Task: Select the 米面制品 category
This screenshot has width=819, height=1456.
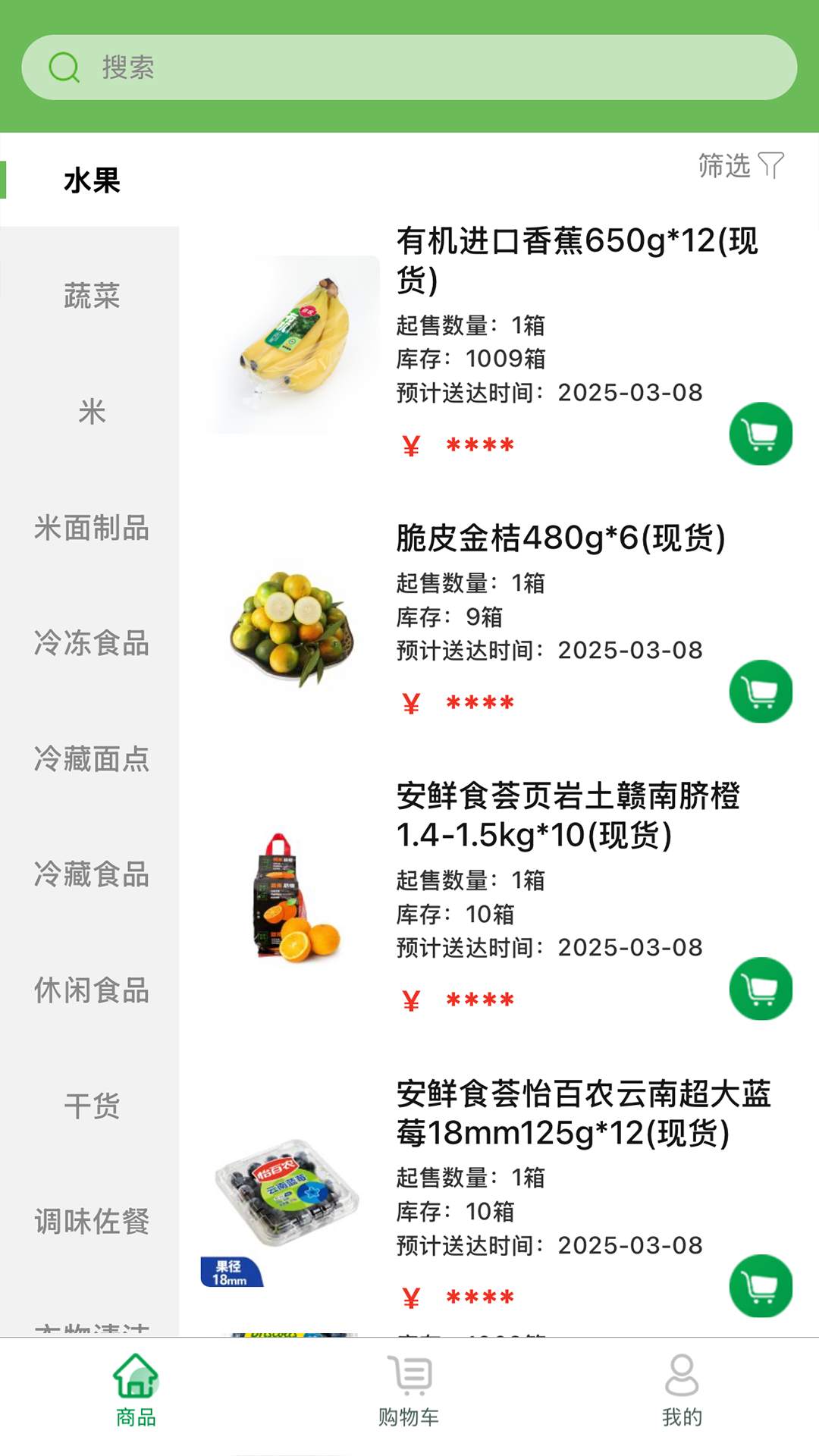Action: (x=90, y=529)
